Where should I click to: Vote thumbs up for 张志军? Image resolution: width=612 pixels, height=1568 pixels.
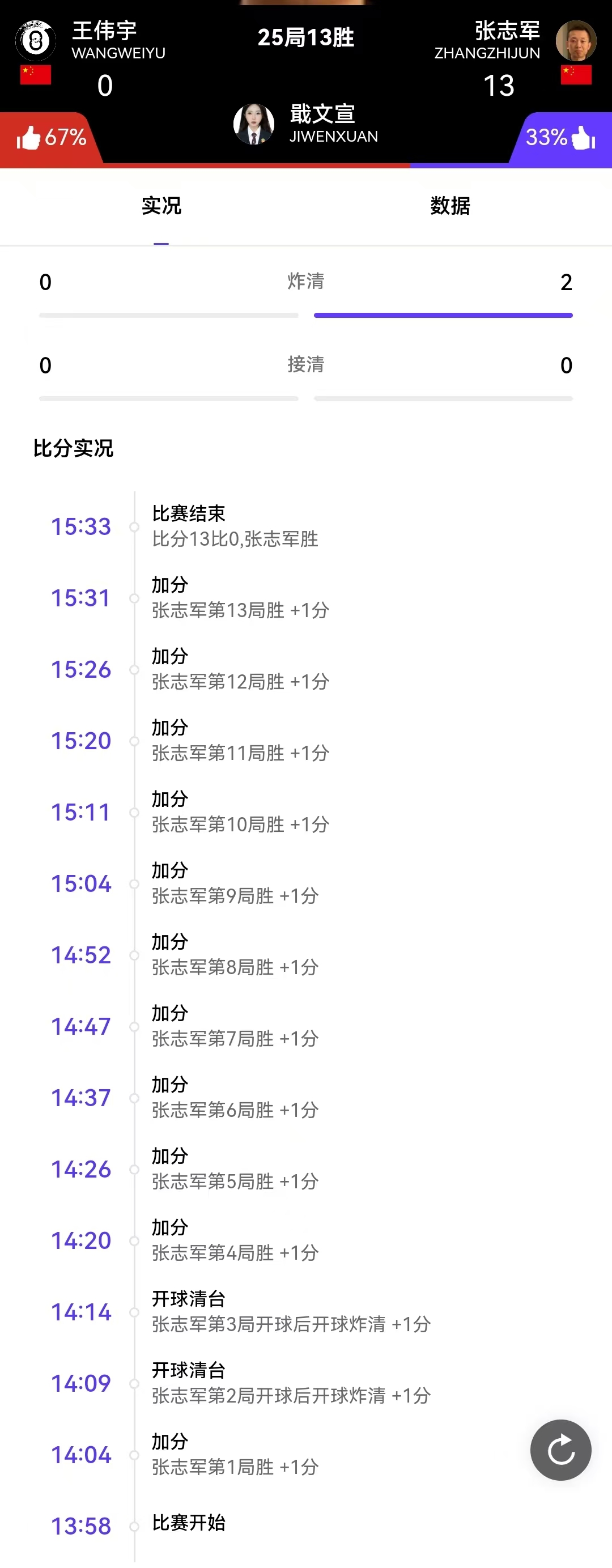click(x=583, y=138)
